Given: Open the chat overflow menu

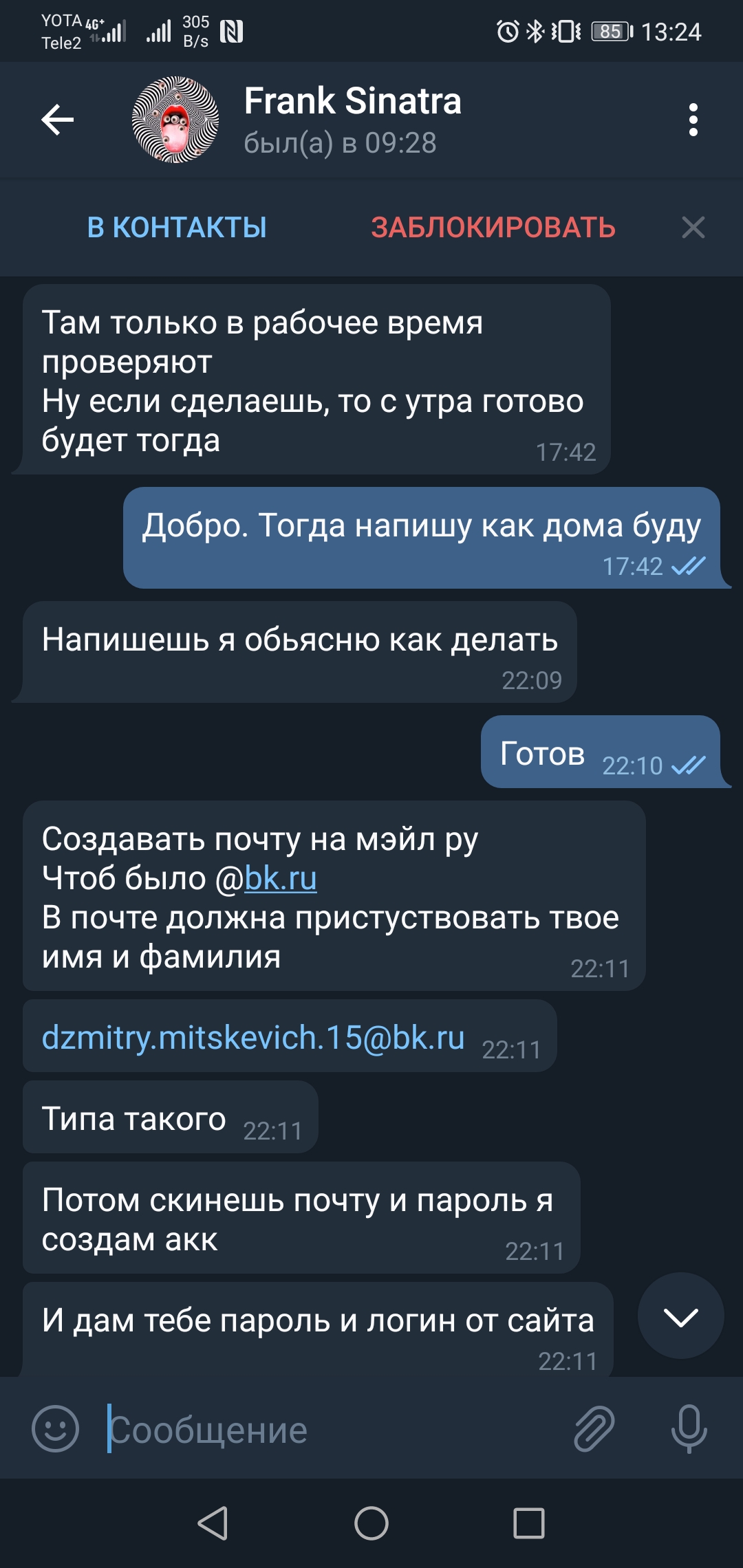Looking at the screenshot, I should (x=693, y=120).
